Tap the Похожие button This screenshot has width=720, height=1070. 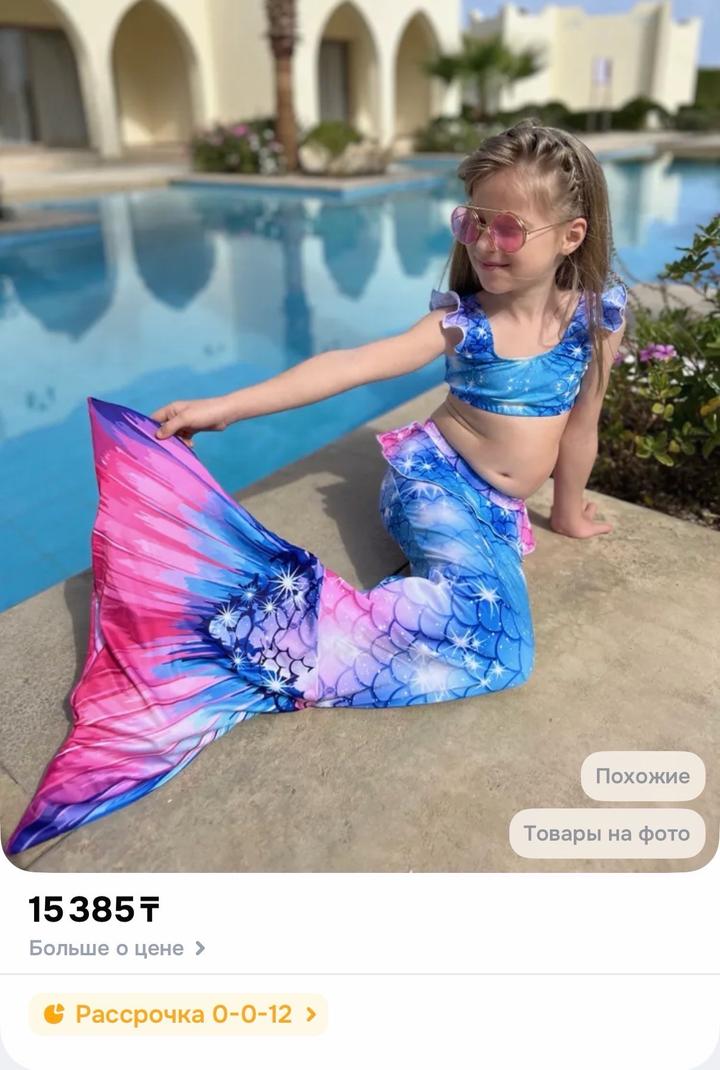point(642,776)
